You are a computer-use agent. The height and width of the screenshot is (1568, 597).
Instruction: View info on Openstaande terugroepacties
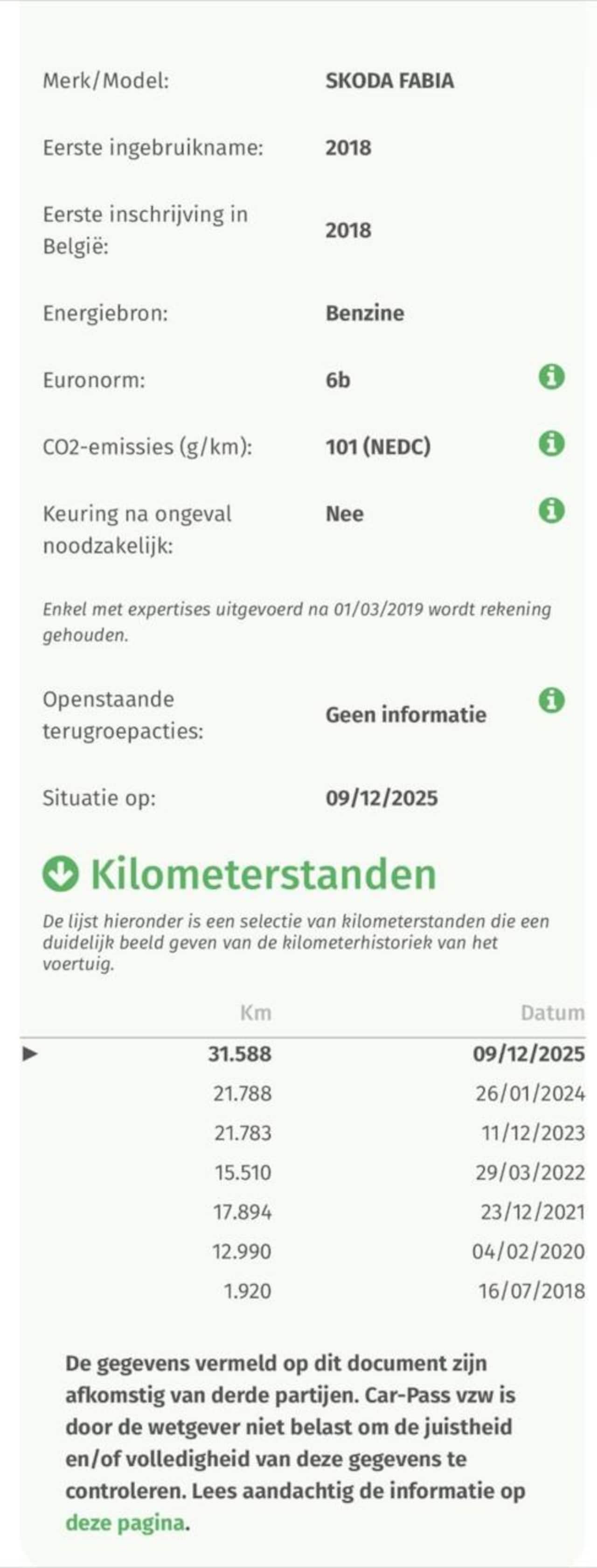(551, 701)
